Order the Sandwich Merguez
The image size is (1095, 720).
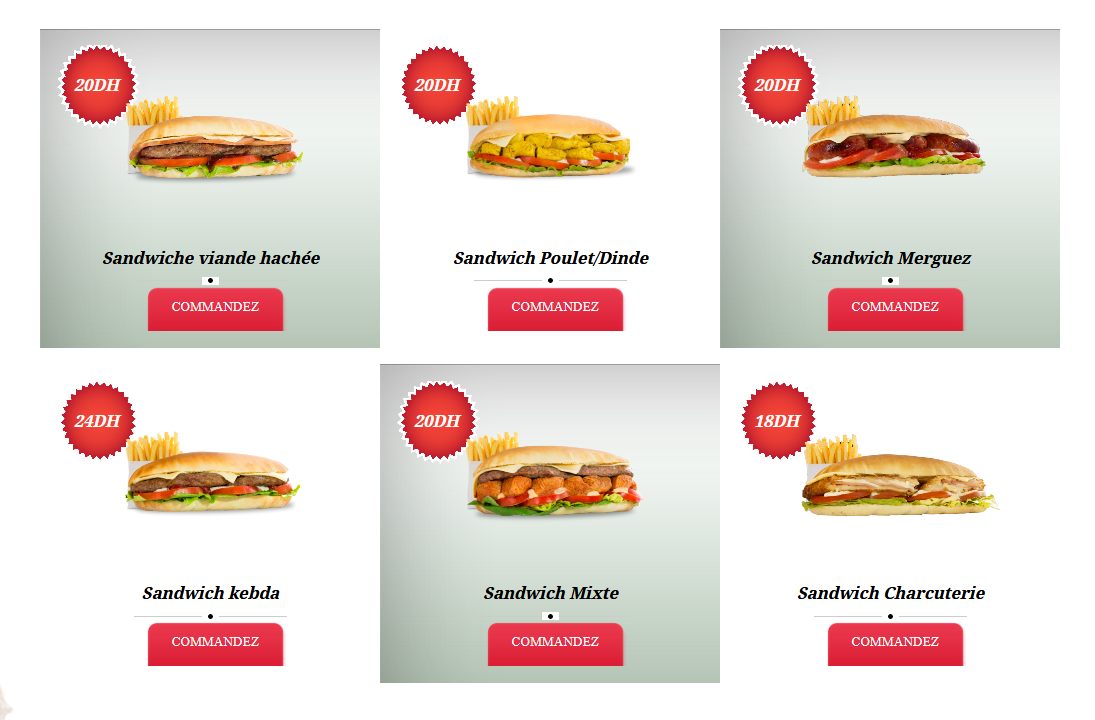point(895,308)
